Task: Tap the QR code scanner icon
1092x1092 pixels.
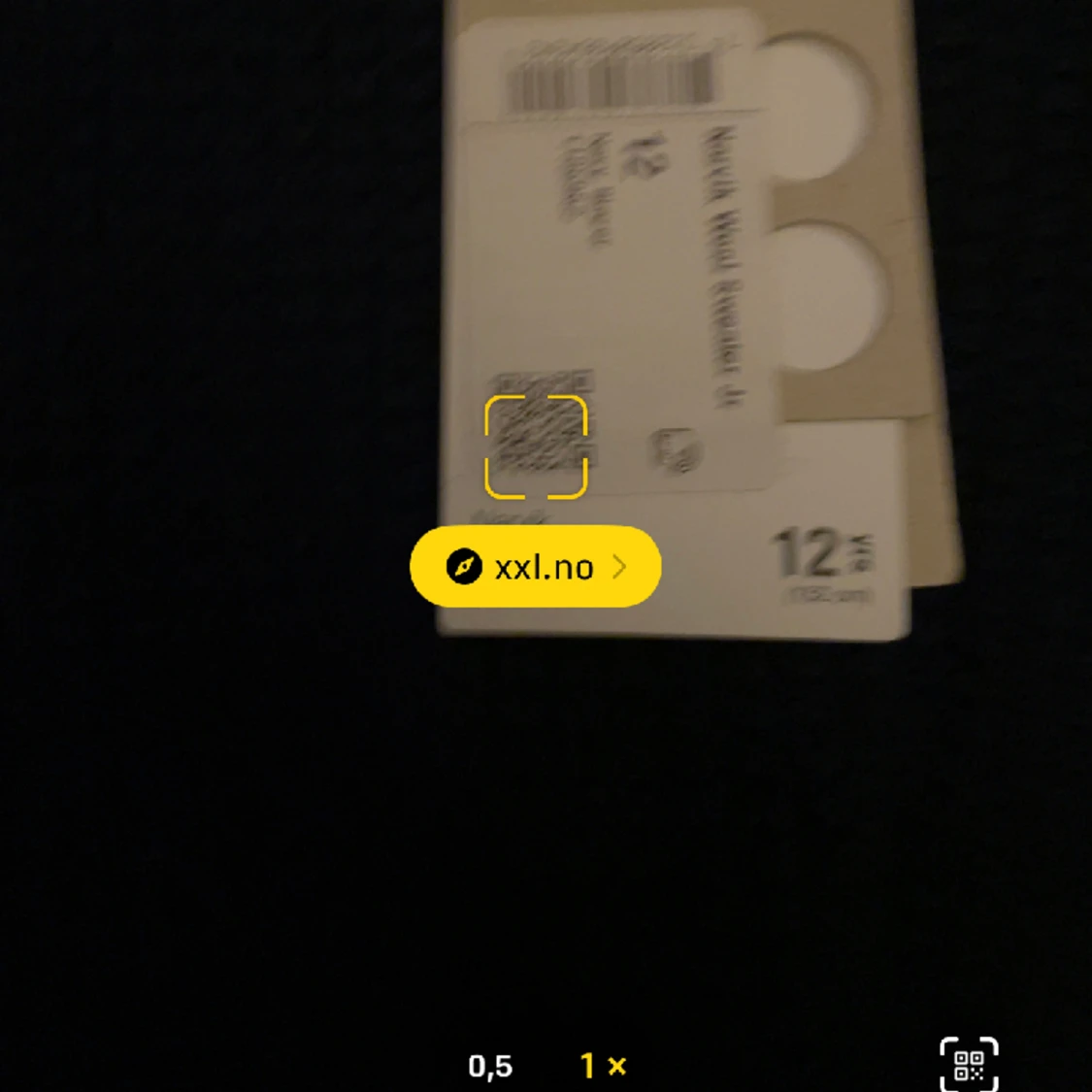Action: (x=969, y=1064)
